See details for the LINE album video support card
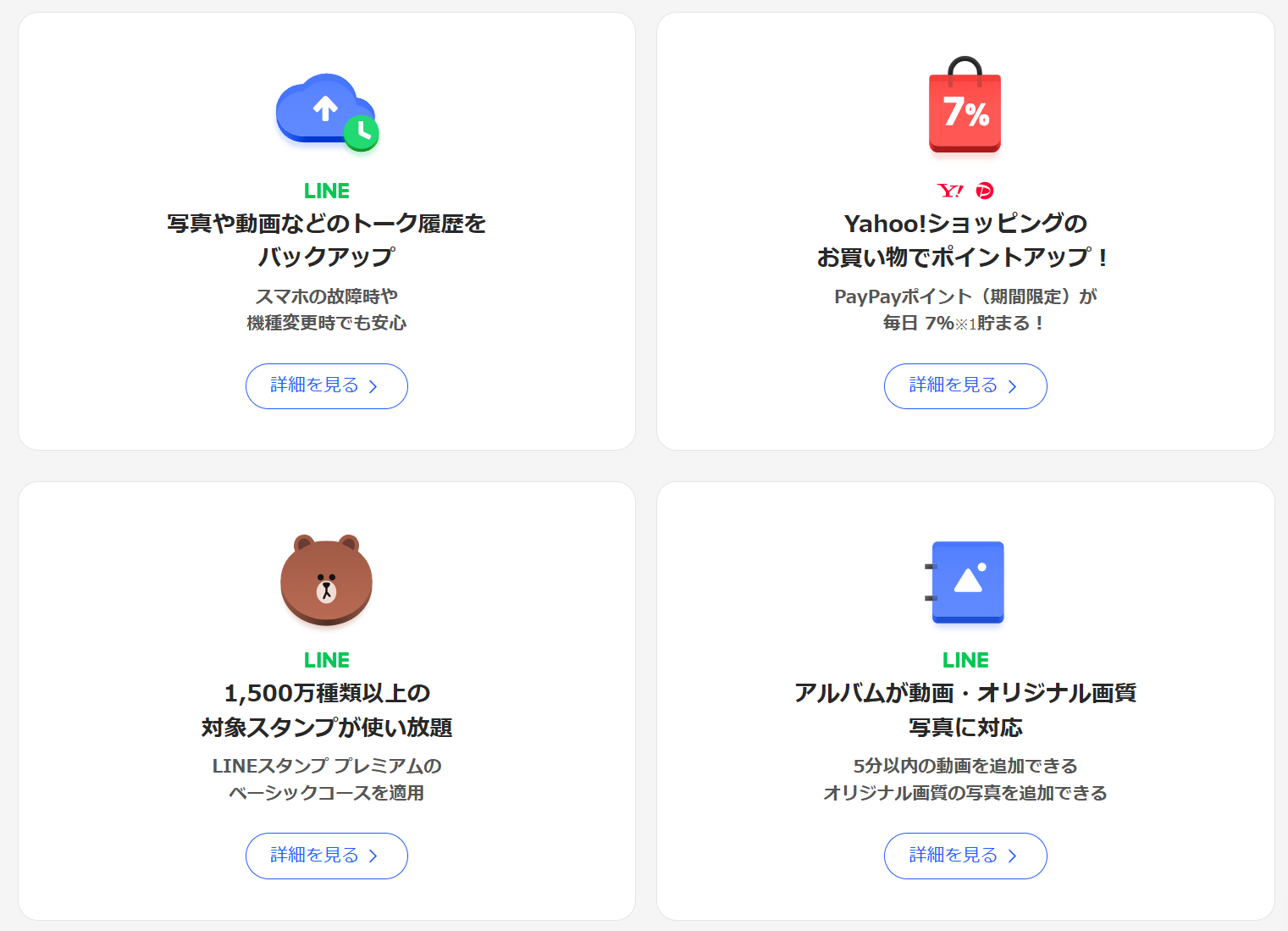Image resolution: width=1288 pixels, height=931 pixels. 965,856
